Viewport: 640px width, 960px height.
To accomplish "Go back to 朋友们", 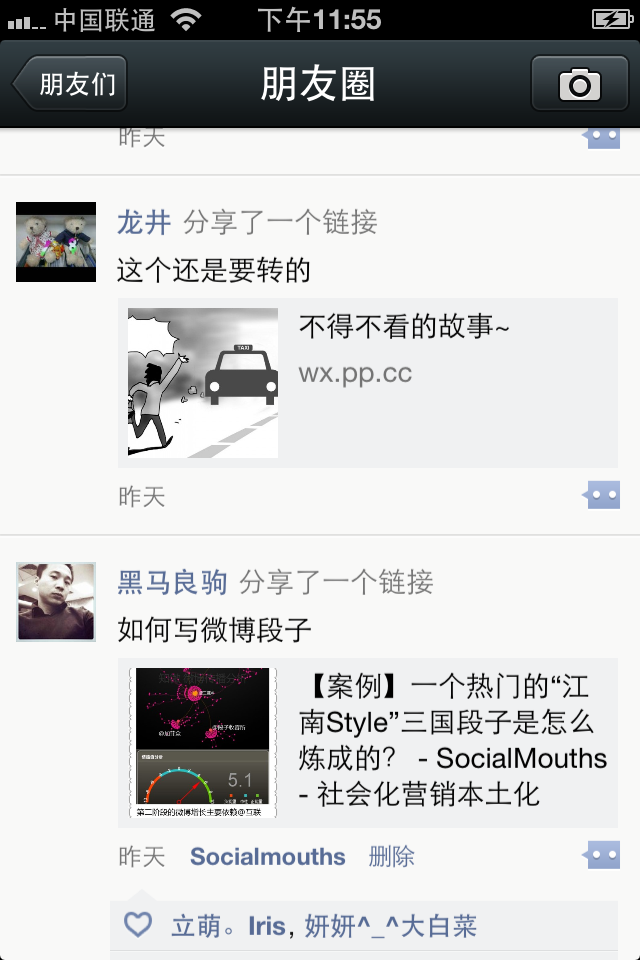I will (70, 84).
